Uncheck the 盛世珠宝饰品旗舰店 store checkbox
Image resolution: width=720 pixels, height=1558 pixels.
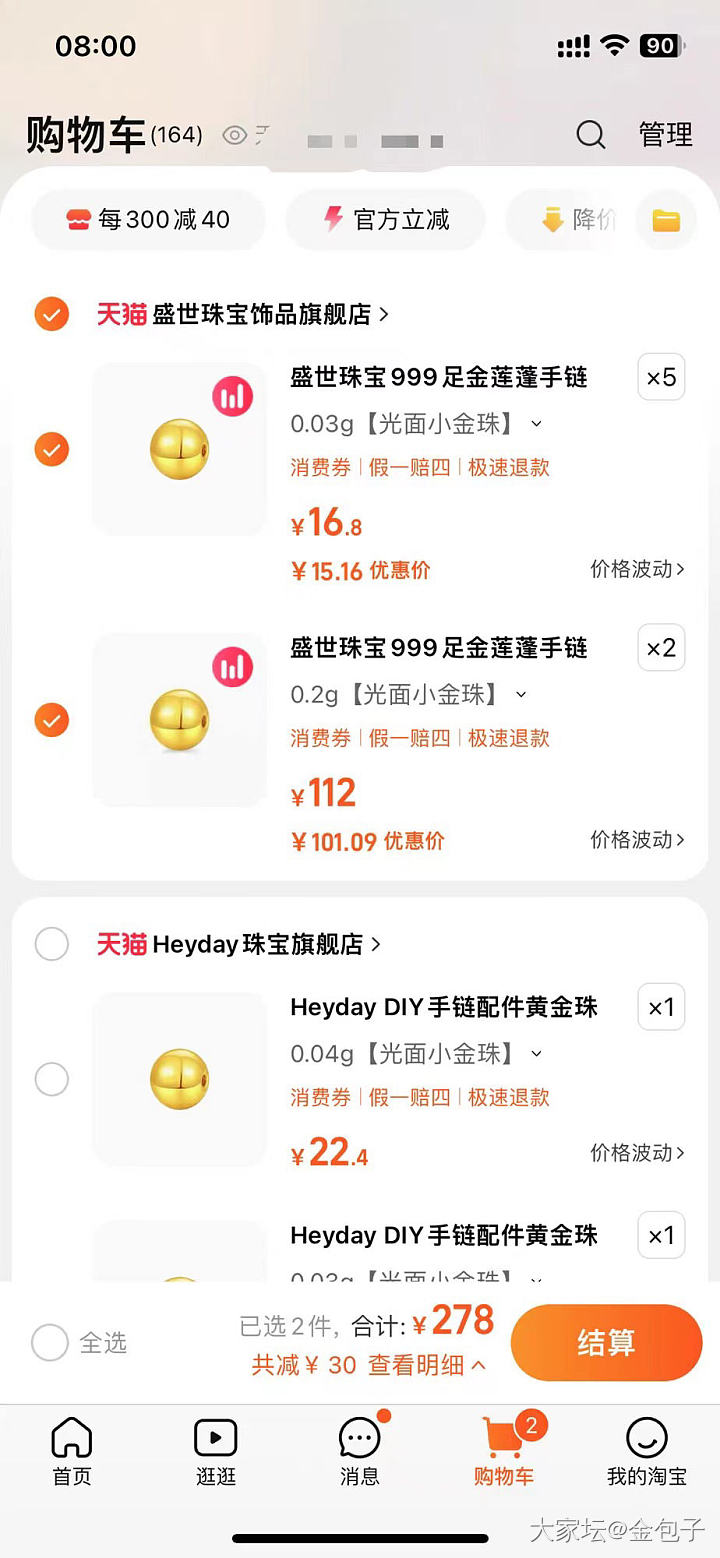(52, 314)
